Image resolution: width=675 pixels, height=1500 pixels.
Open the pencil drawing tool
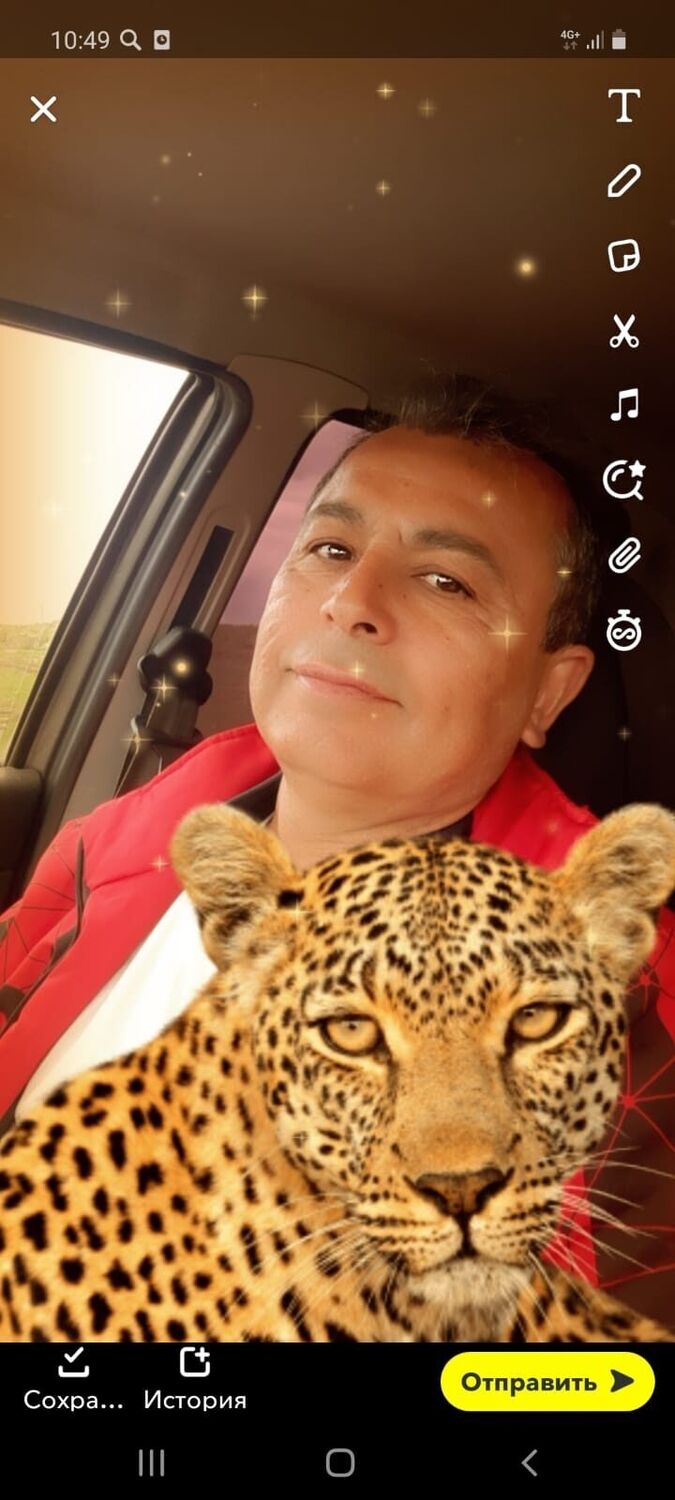pos(624,181)
